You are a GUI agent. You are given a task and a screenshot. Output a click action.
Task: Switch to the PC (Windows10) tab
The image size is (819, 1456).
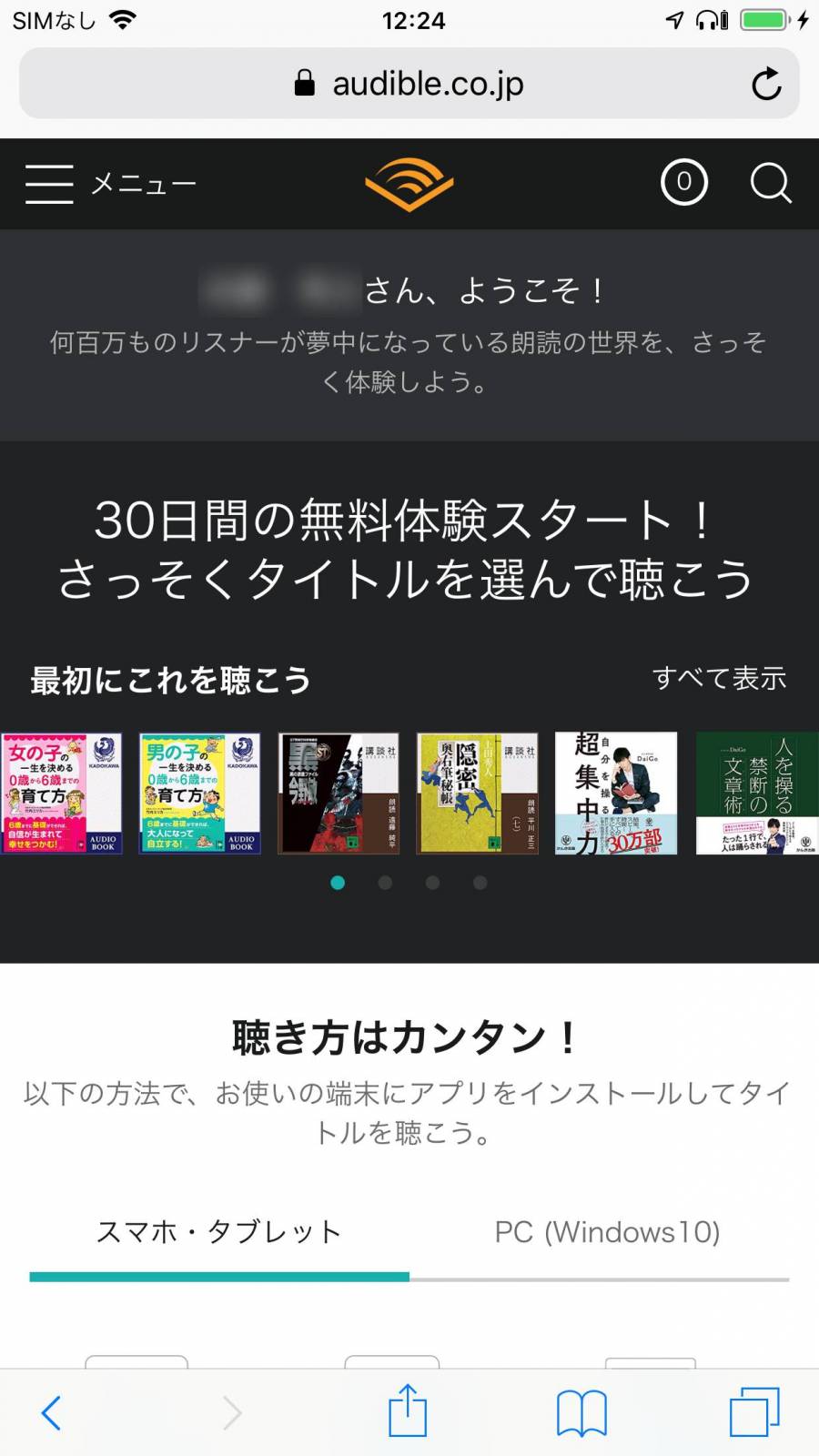click(607, 1232)
